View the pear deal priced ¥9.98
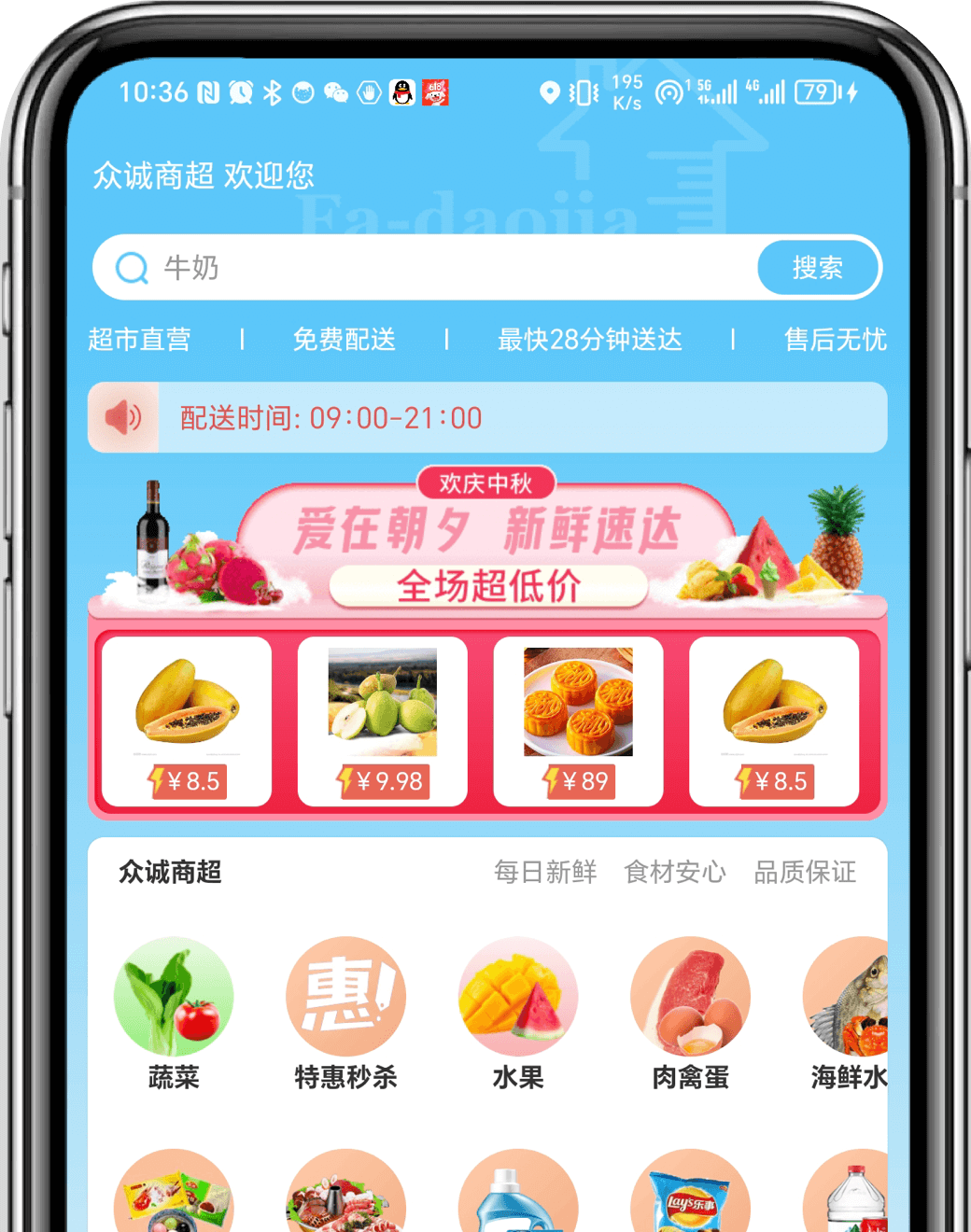 (x=382, y=721)
